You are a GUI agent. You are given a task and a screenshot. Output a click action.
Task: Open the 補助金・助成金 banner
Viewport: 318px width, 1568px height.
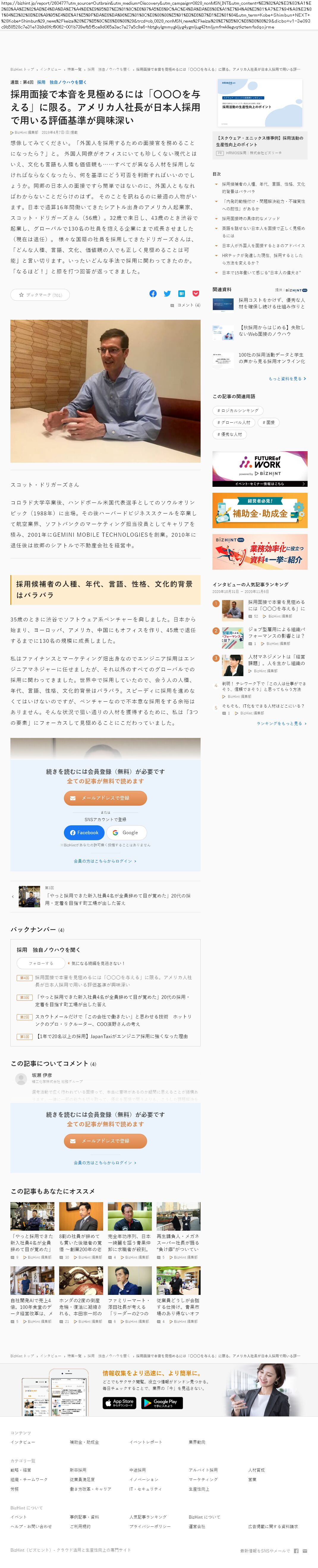259,510
